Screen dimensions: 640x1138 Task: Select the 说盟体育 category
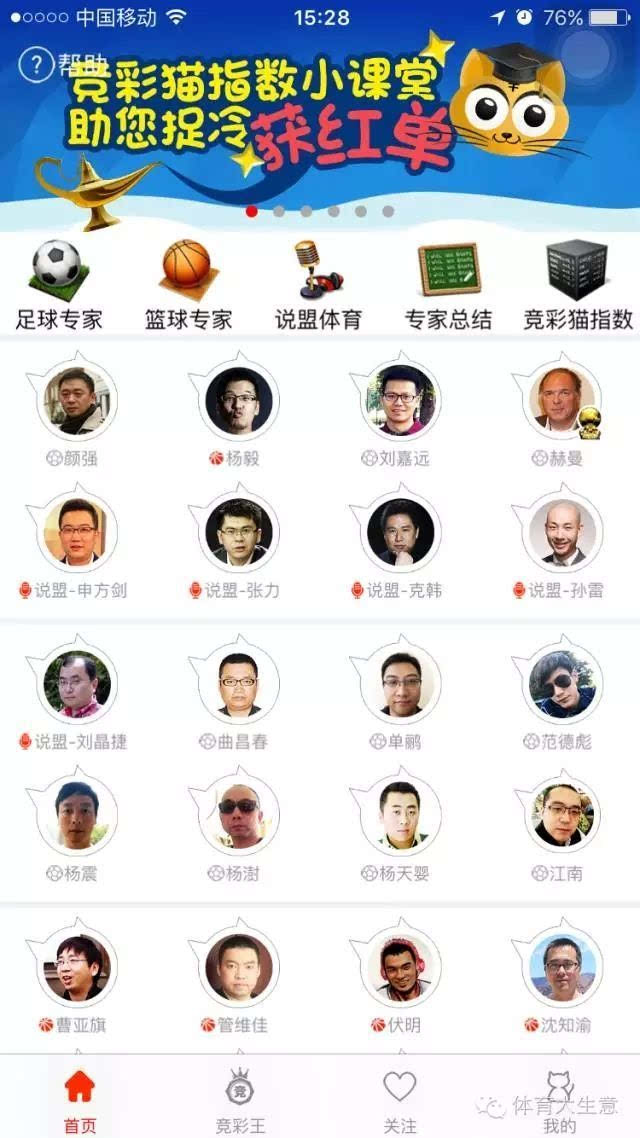(318, 283)
